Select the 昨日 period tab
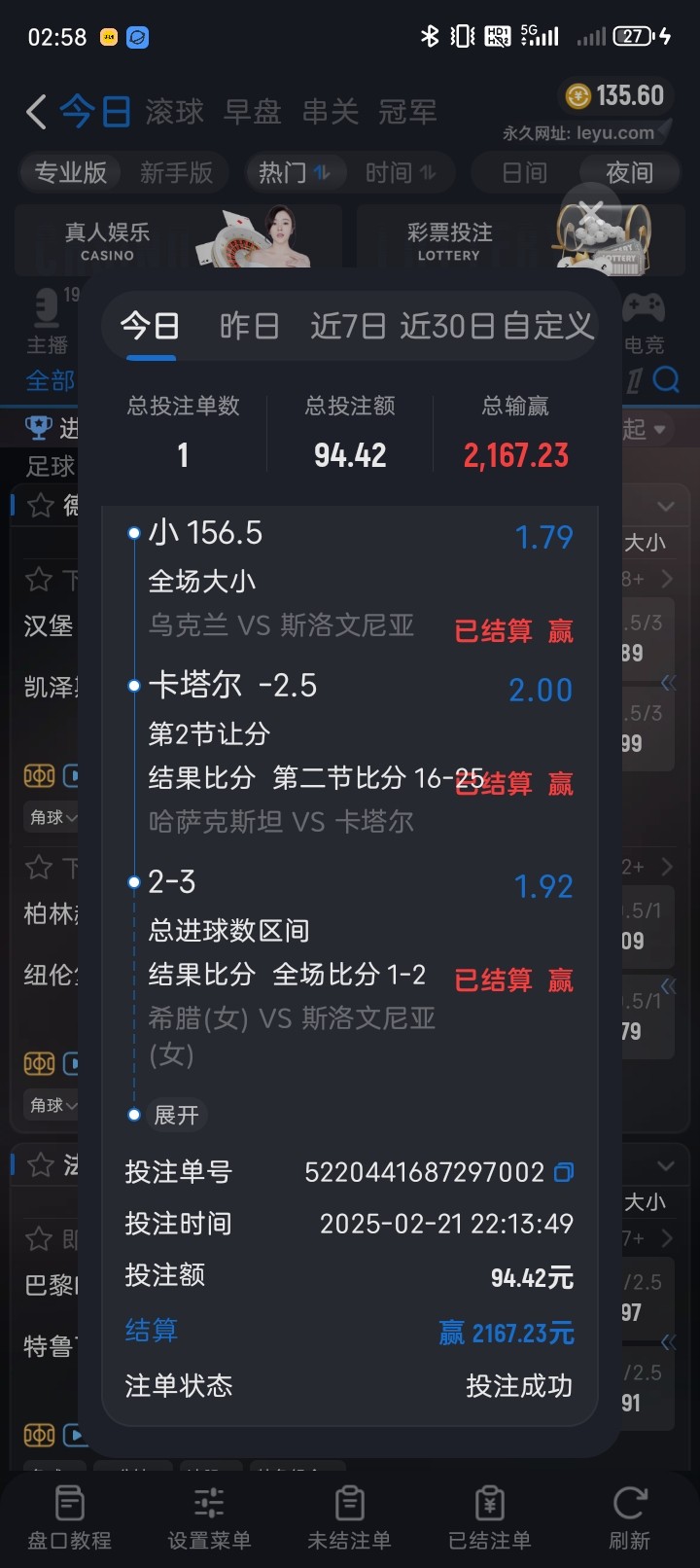700x1568 pixels. (249, 326)
